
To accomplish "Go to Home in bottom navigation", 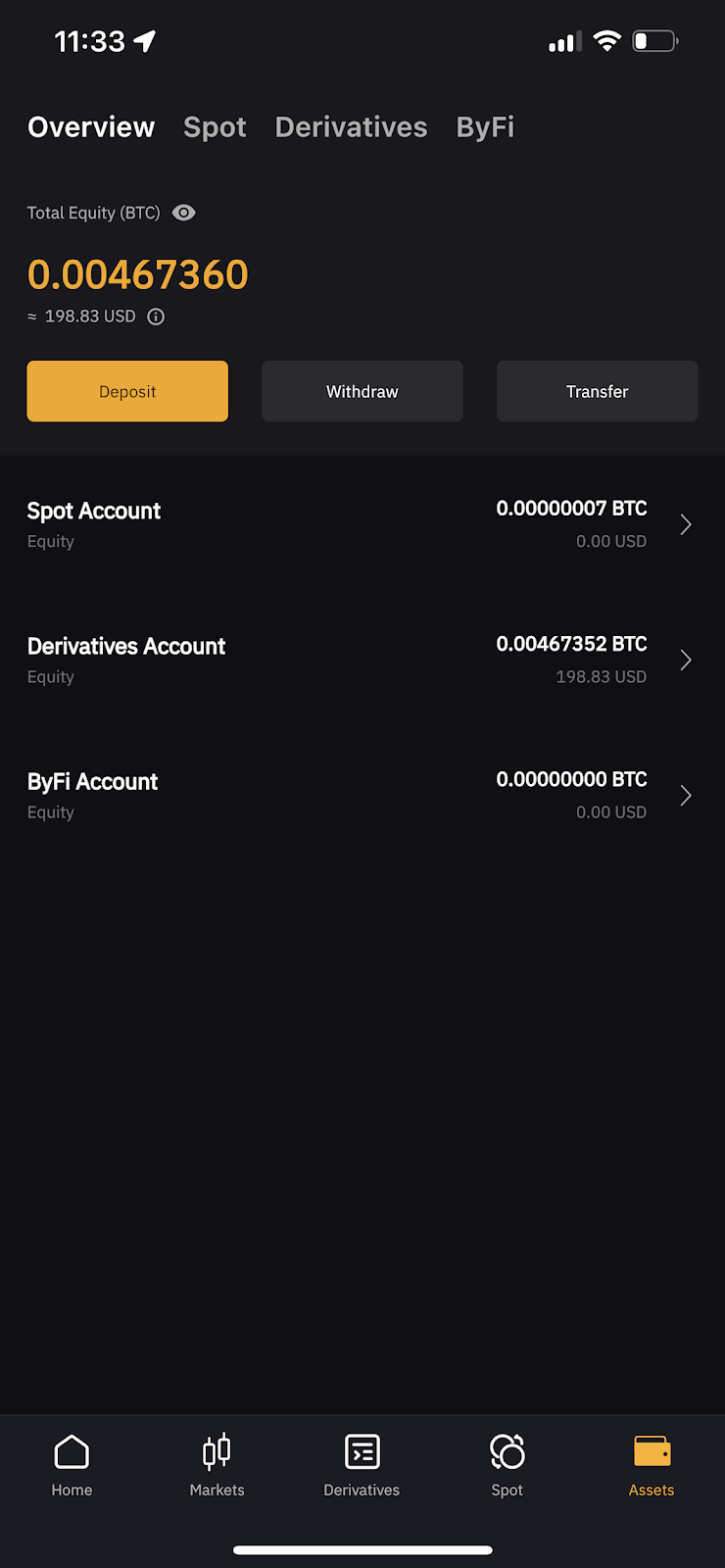I will [72, 1465].
